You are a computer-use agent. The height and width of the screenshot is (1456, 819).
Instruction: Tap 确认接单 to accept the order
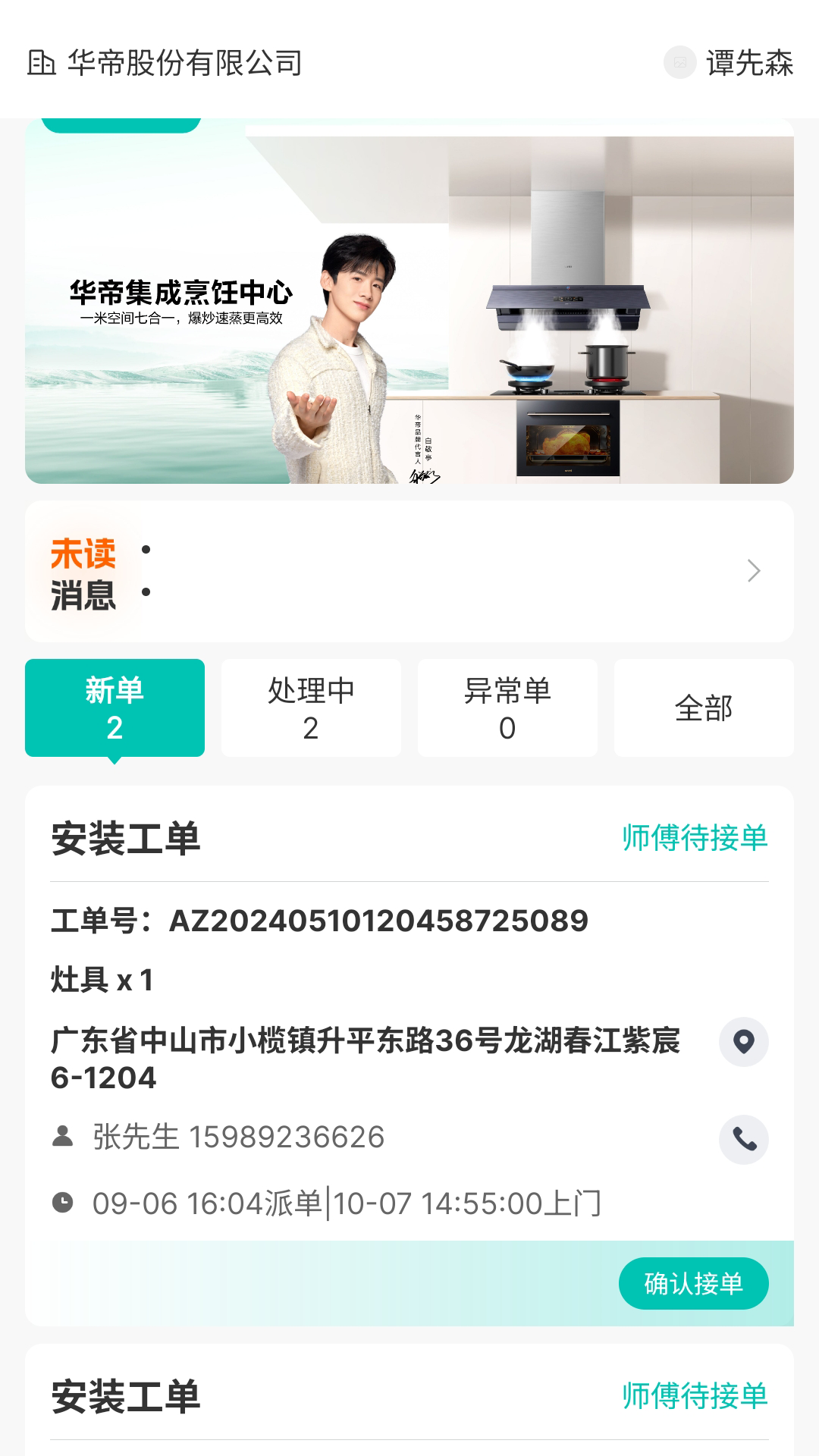(694, 1283)
